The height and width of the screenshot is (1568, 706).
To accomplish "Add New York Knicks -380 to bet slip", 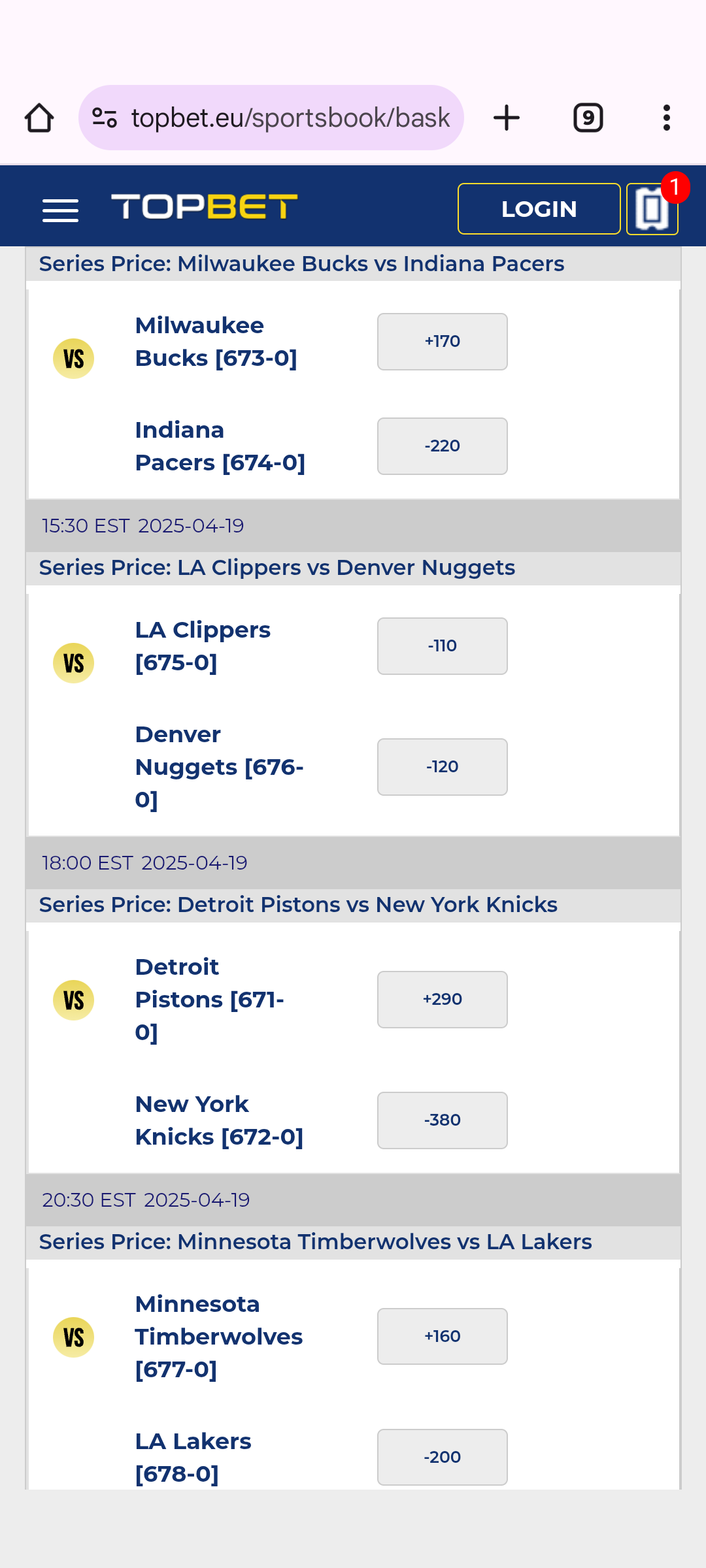I will pos(442,1120).
